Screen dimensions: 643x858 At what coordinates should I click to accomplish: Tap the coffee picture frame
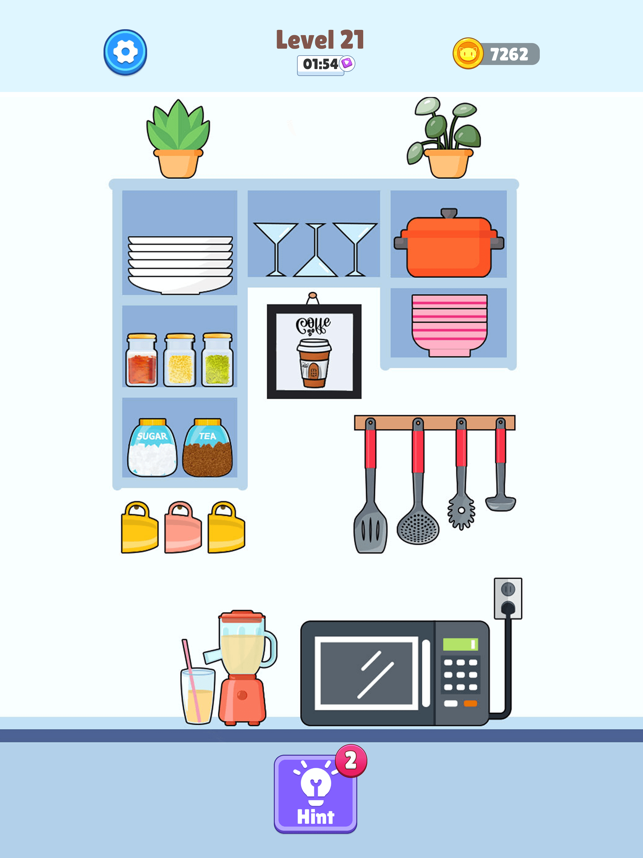[x=314, y=352]
